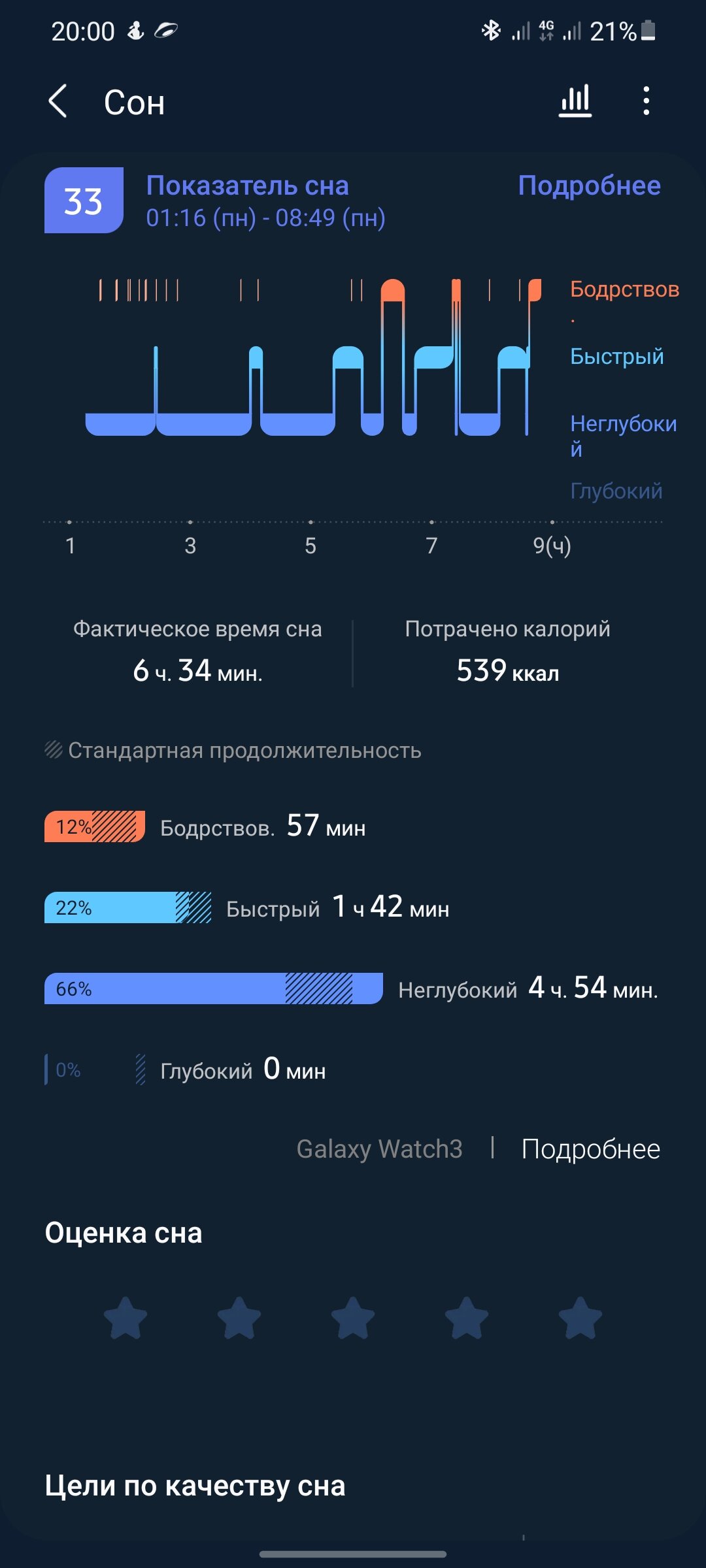Screen dimensions: 706x1568
Task: Open the sleep score 33 badge
Action: coord(84,200)
